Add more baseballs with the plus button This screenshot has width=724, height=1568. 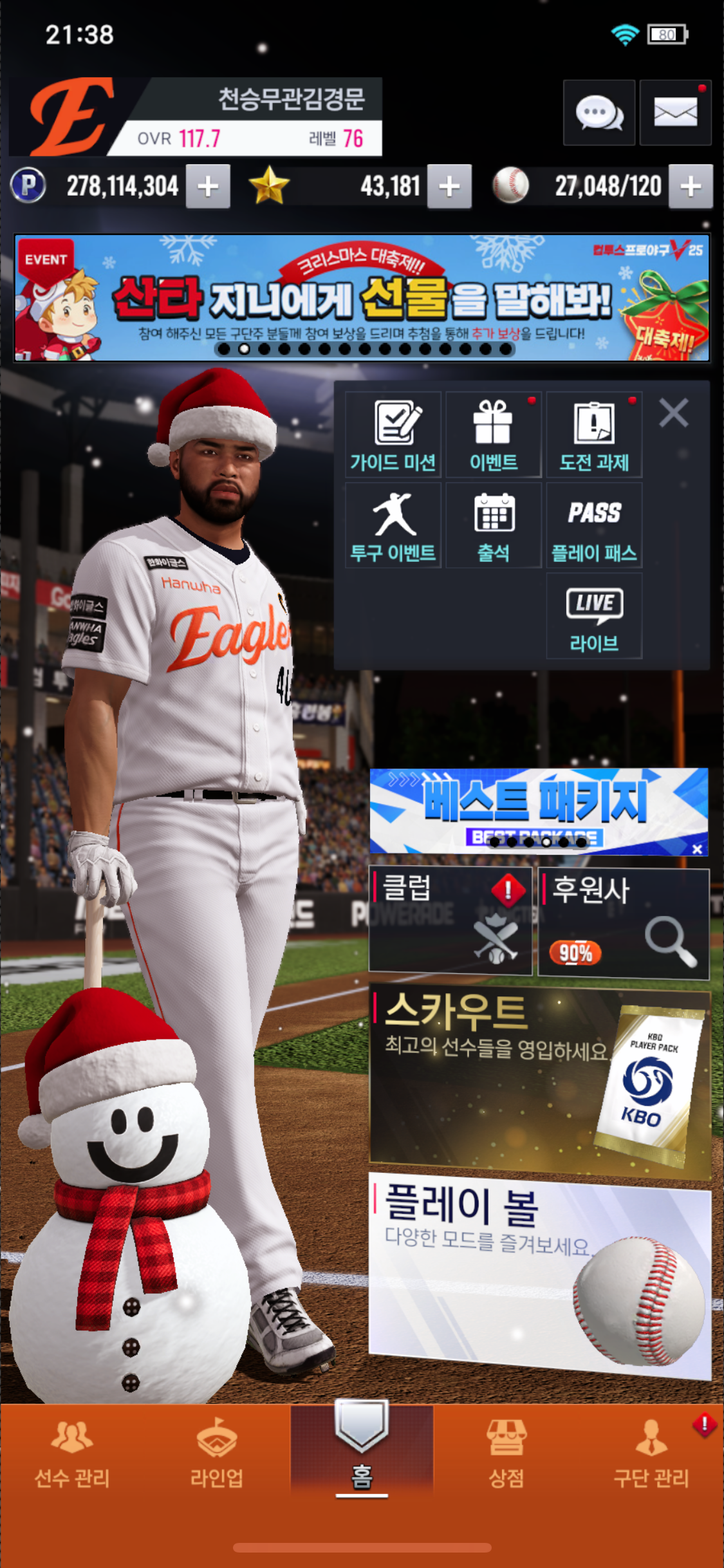point(691,187)
